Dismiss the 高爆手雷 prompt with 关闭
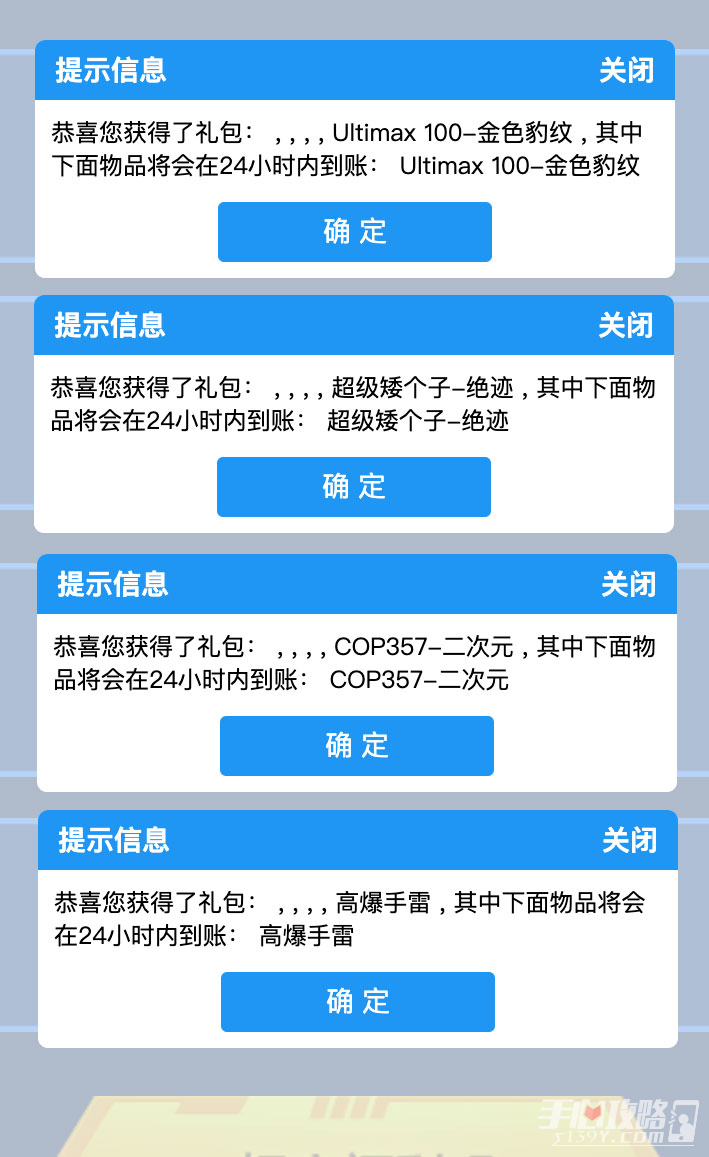Image resolution: width=709 pixels, height=1157 pixels. coord(629,840)
